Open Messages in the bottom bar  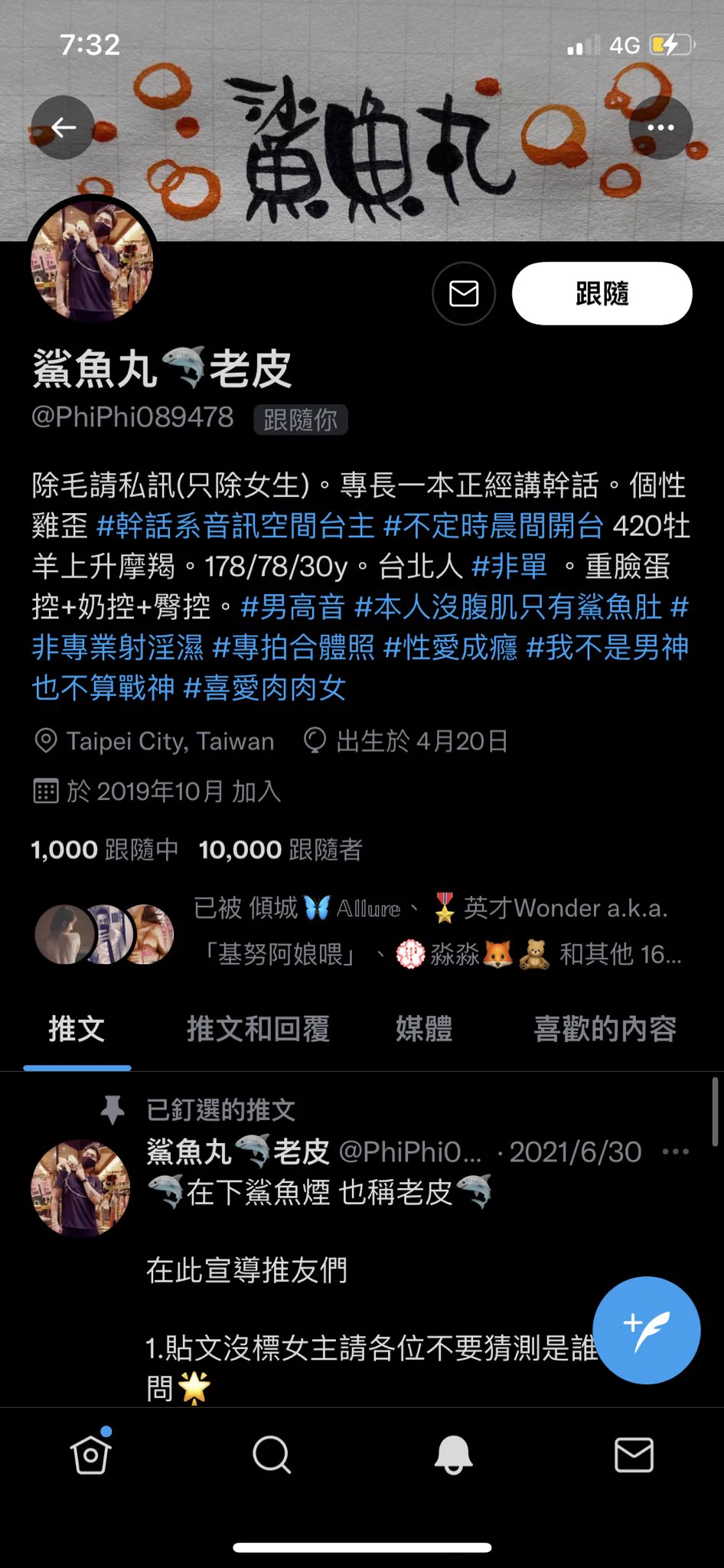[634, 1454]
